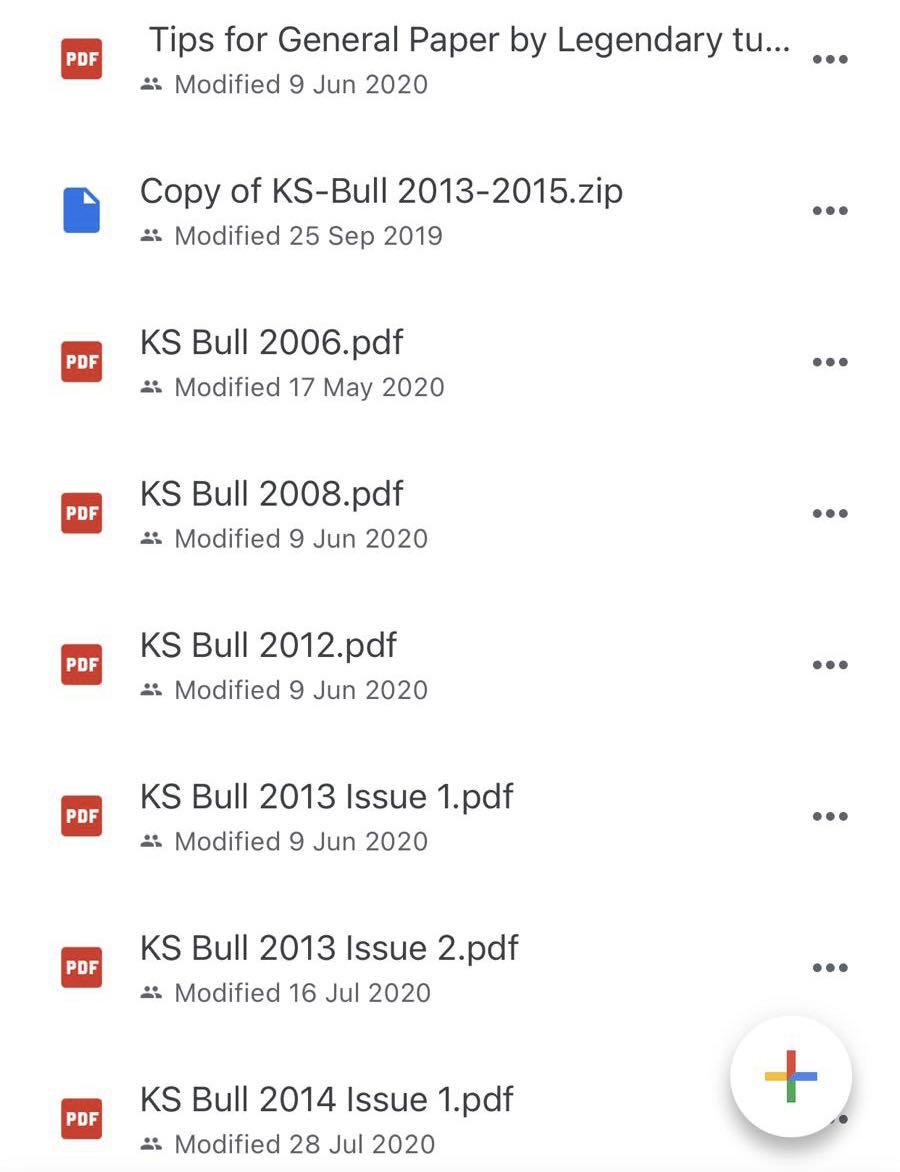This screenshot has width=900, height=1172.
Task: Click the PDF icon beside KS Bull 2014 Issue 1
Action: tap(81, 1119)
